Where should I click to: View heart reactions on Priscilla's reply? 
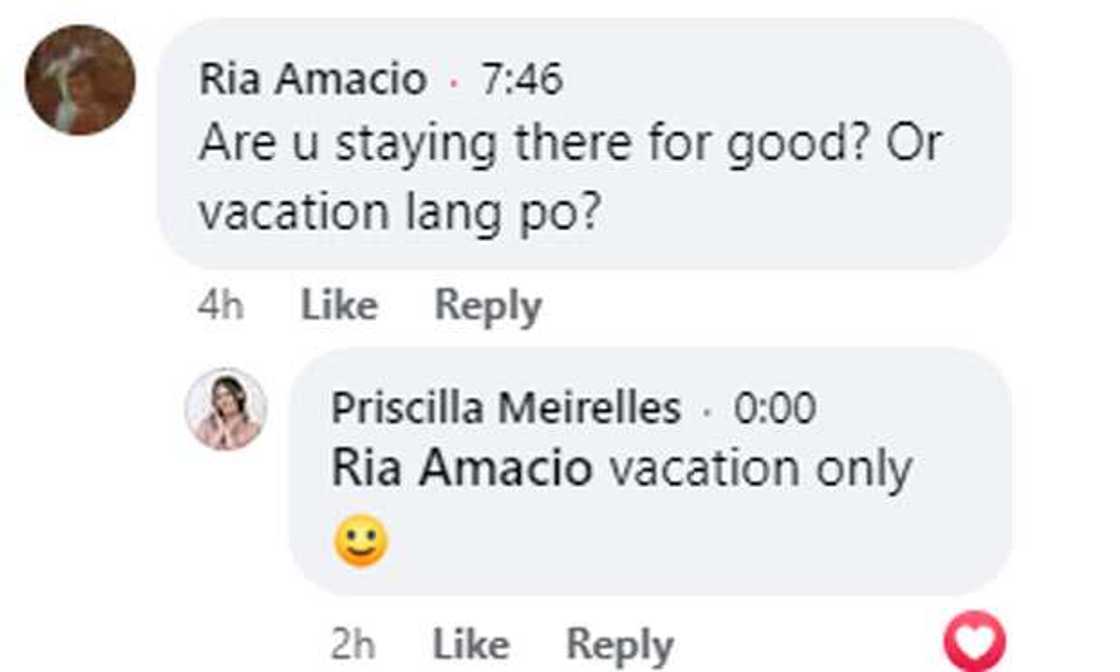[975, 641]
